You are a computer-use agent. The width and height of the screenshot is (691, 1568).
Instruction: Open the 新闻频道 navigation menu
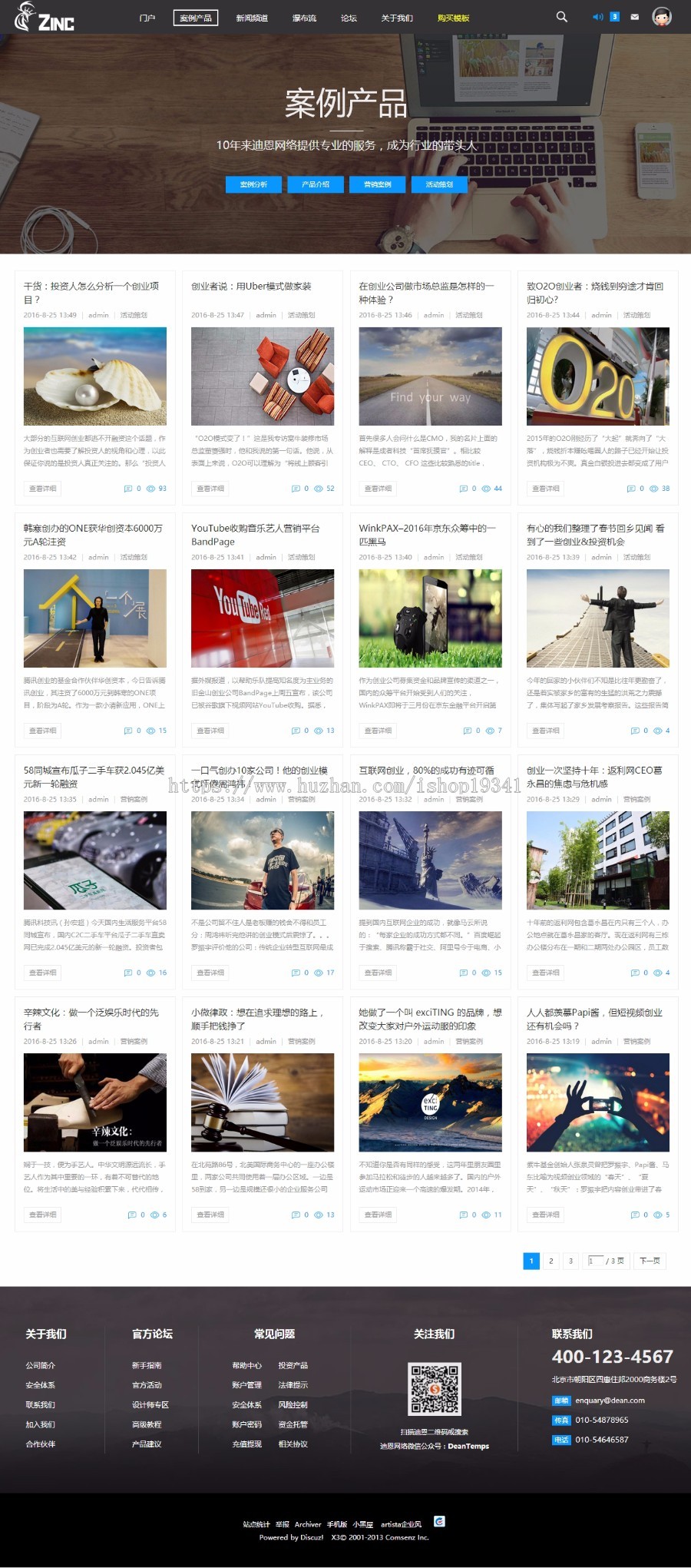click(253, 16)
